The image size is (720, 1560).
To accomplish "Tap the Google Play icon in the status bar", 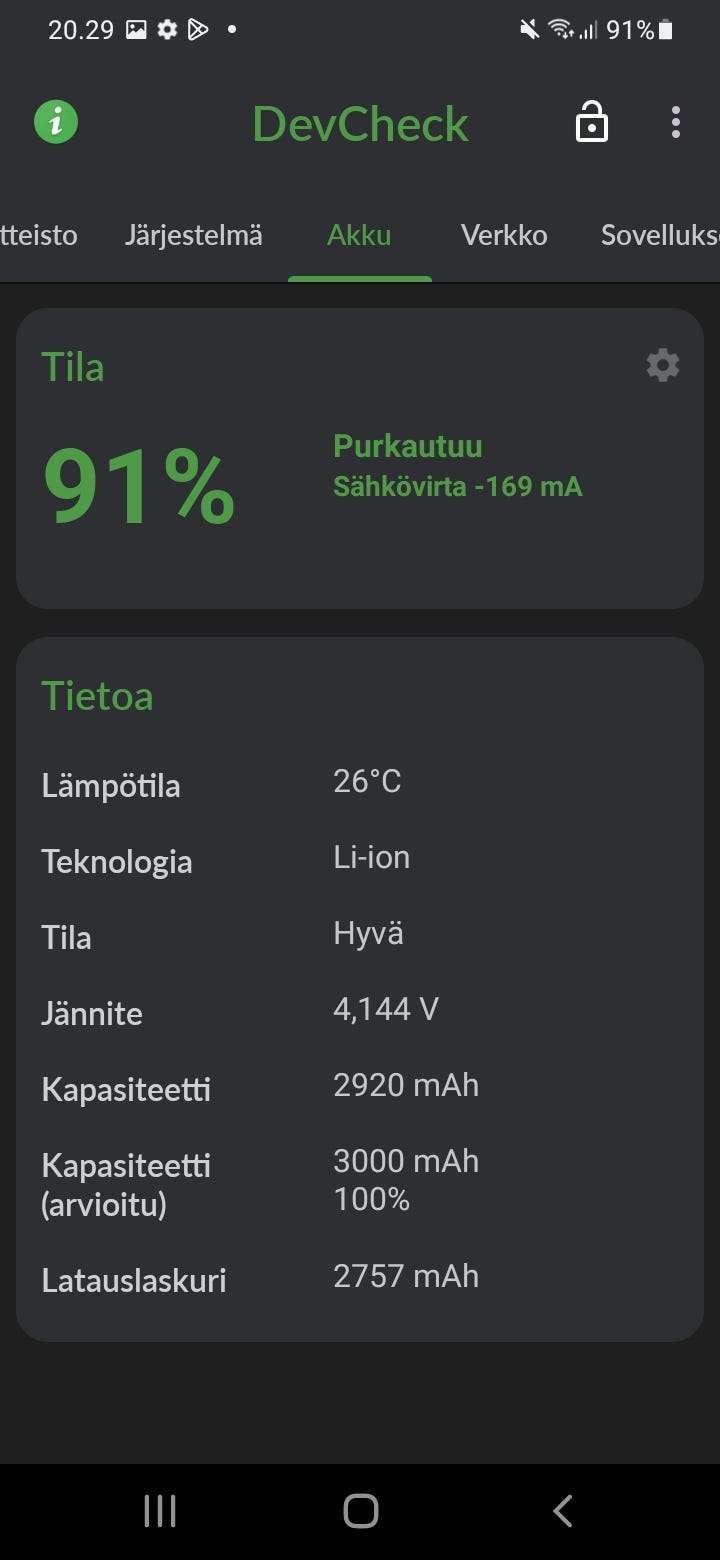I will point(198,29).
